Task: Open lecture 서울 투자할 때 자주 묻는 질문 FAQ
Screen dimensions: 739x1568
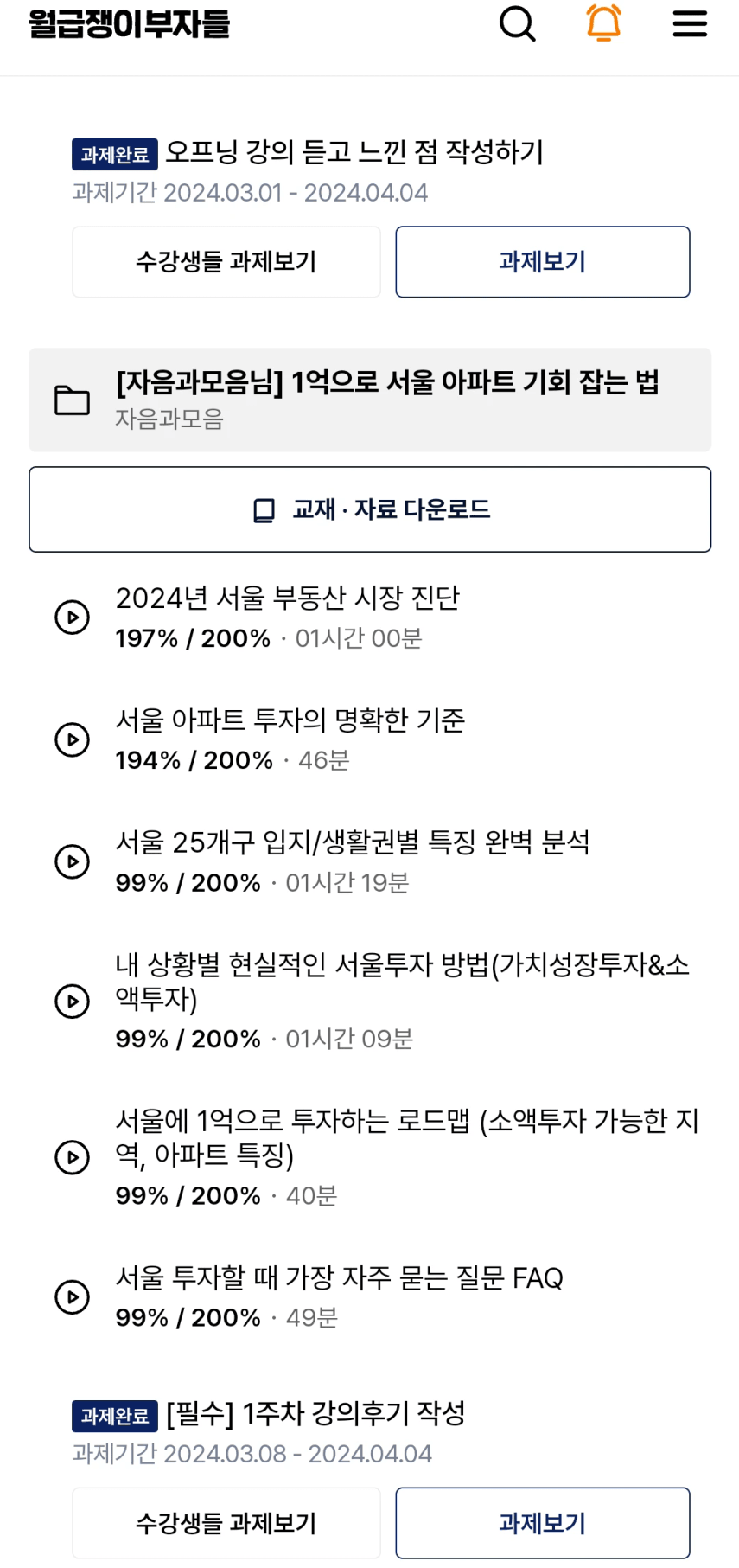Action: coord(370,1296)
